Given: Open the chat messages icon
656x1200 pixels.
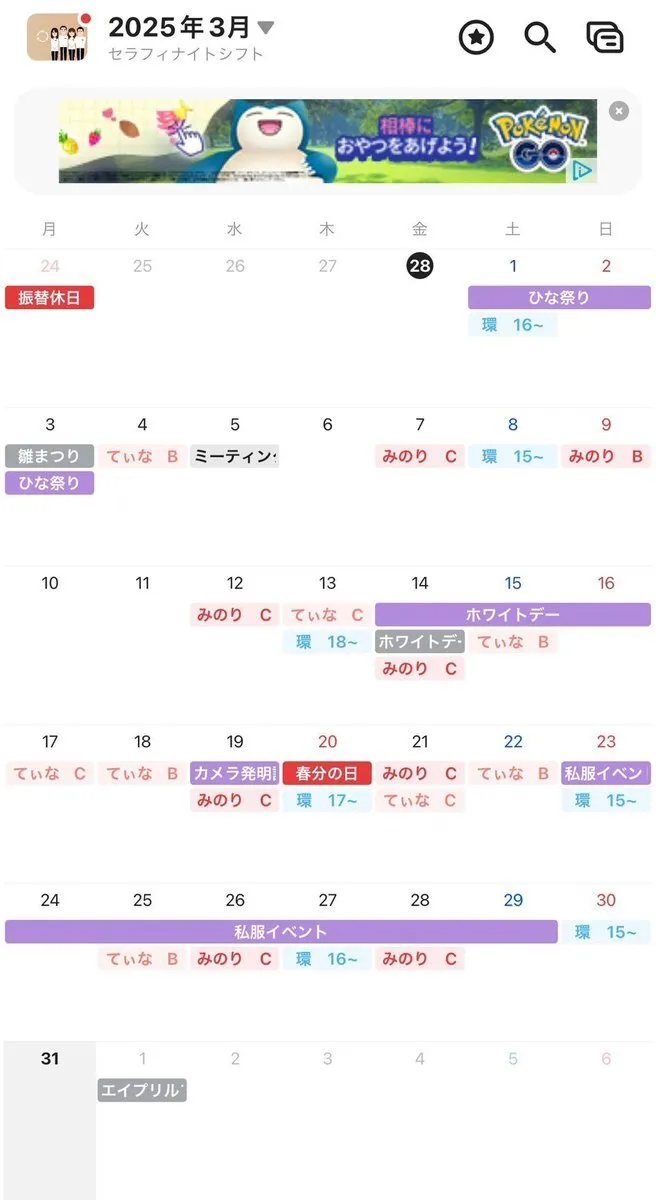Looking at the screenshot, I should click(605, 38).
